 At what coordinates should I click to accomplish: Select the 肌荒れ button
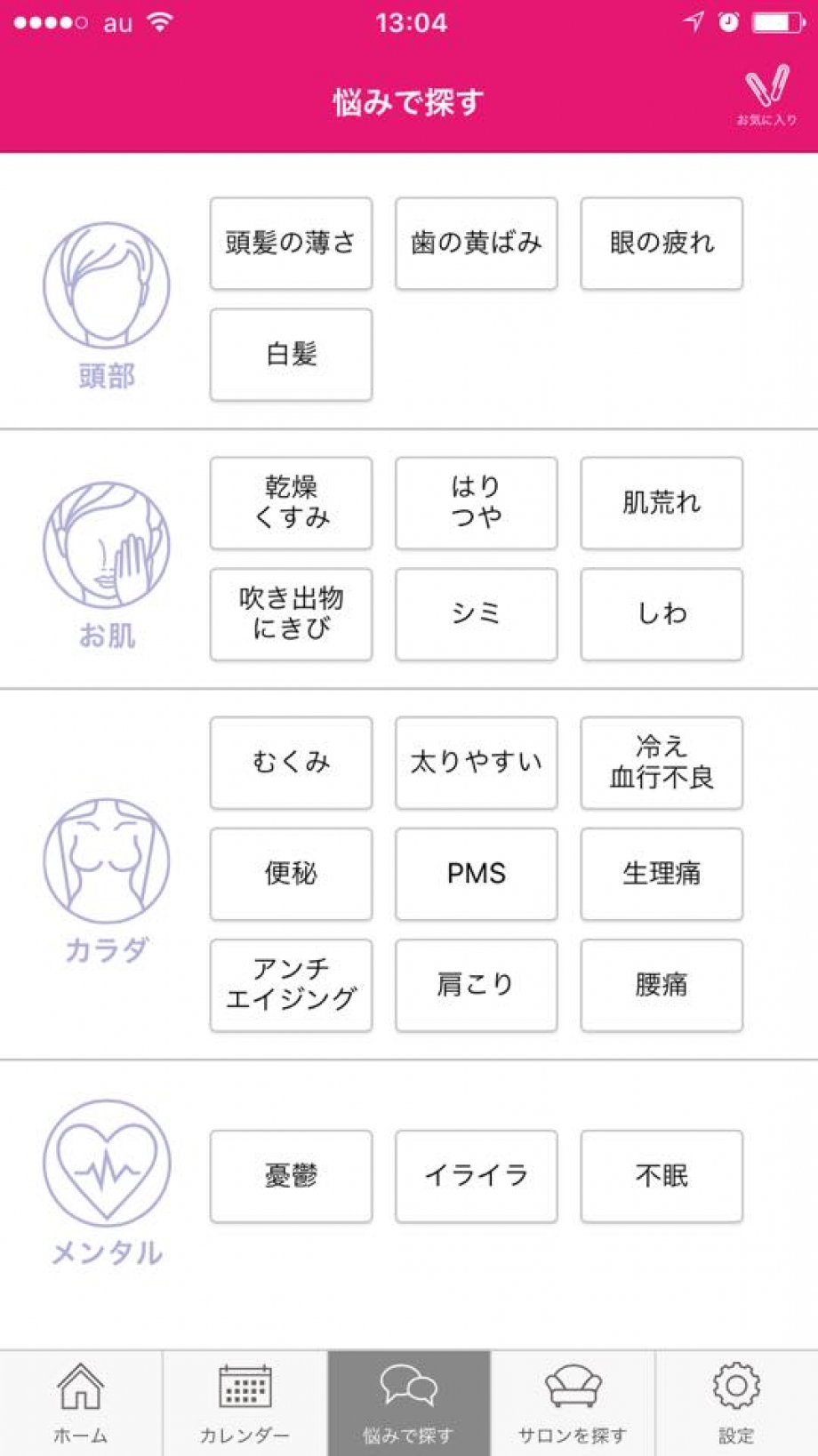point(661,502)
